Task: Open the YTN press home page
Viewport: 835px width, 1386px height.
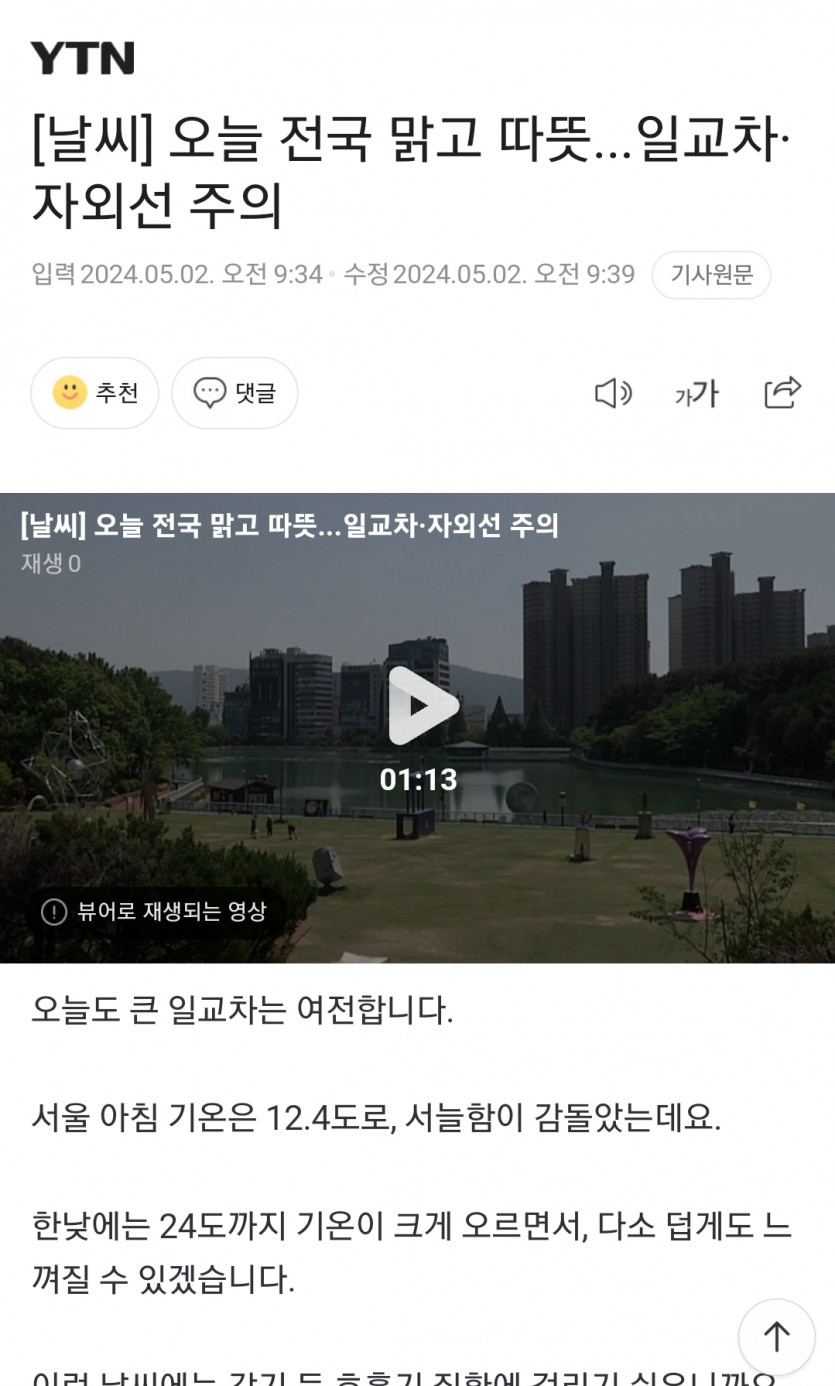Action: (82, 59)
